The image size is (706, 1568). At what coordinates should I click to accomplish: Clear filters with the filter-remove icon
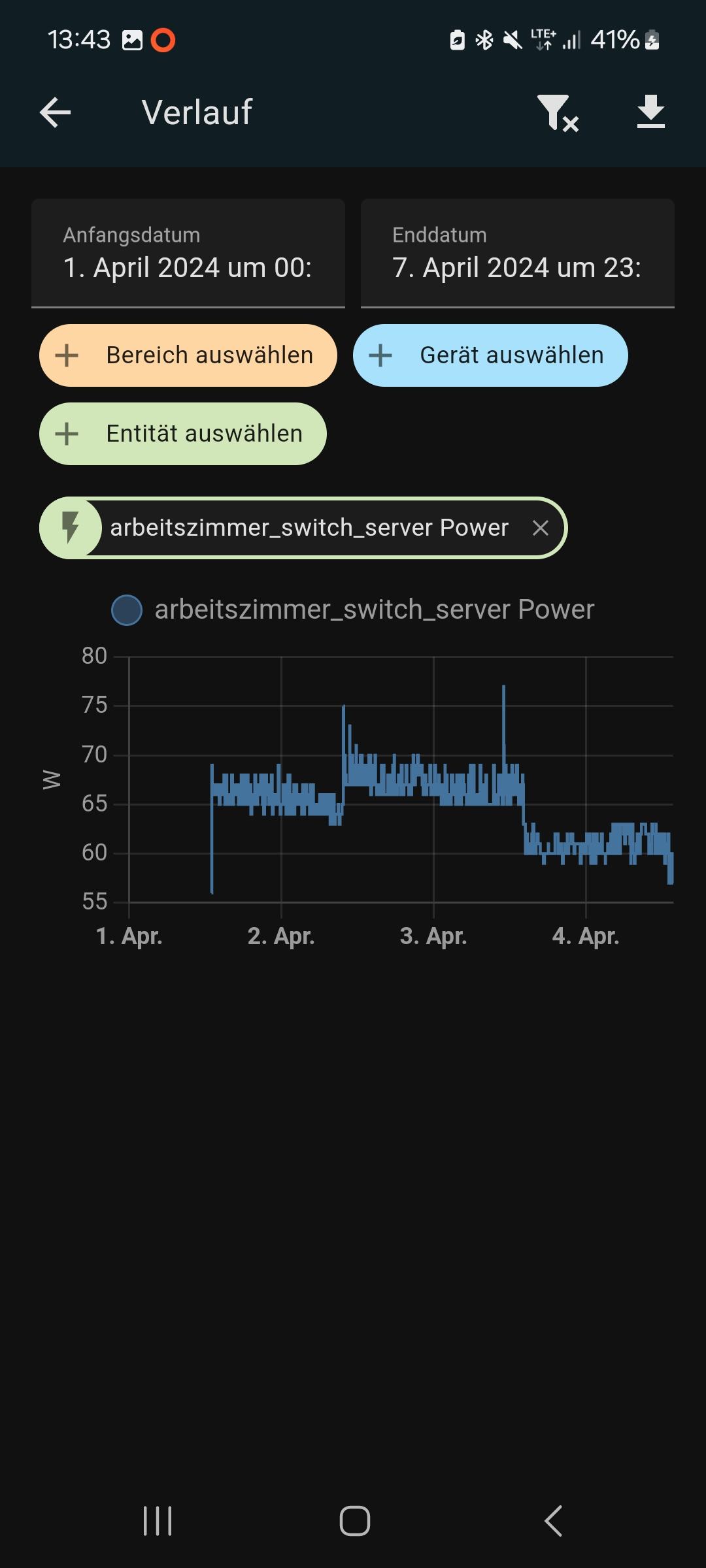coord(558,112)
